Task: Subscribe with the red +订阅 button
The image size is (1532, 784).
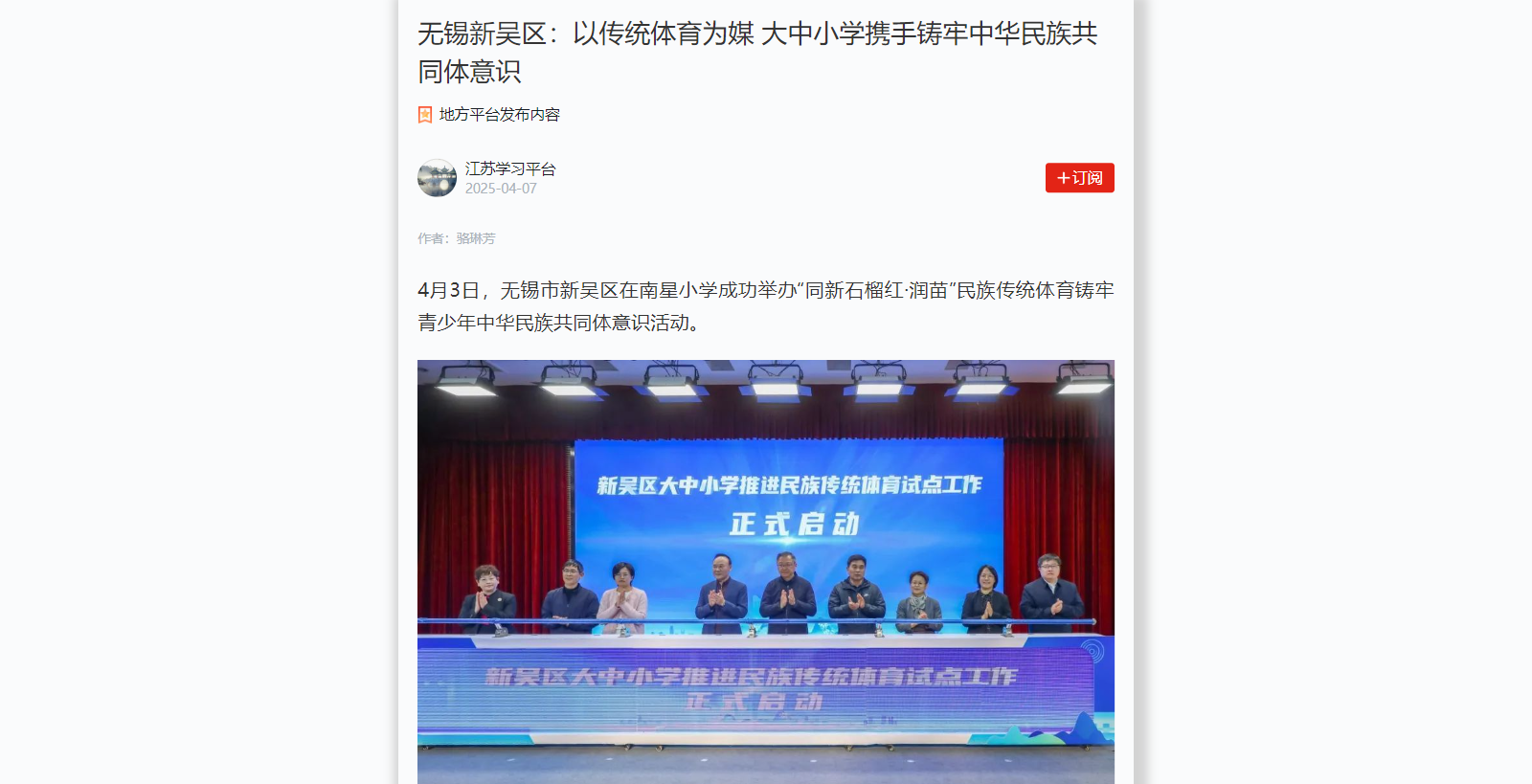Action: 1079,178
